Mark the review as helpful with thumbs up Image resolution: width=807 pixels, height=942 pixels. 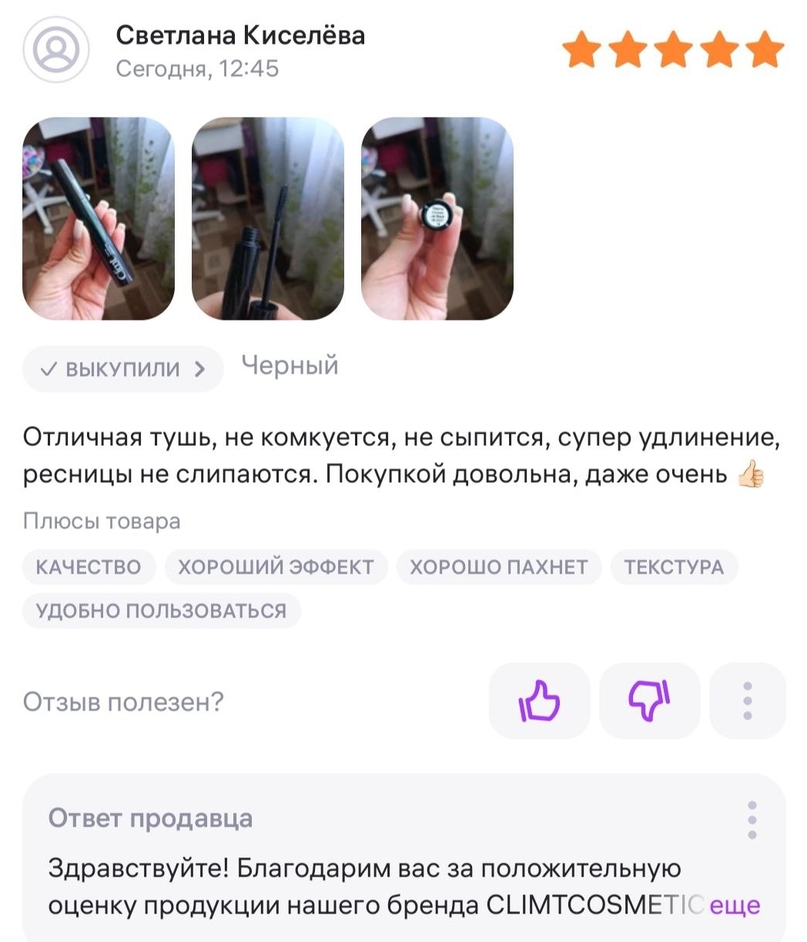[x=539, y=700]
